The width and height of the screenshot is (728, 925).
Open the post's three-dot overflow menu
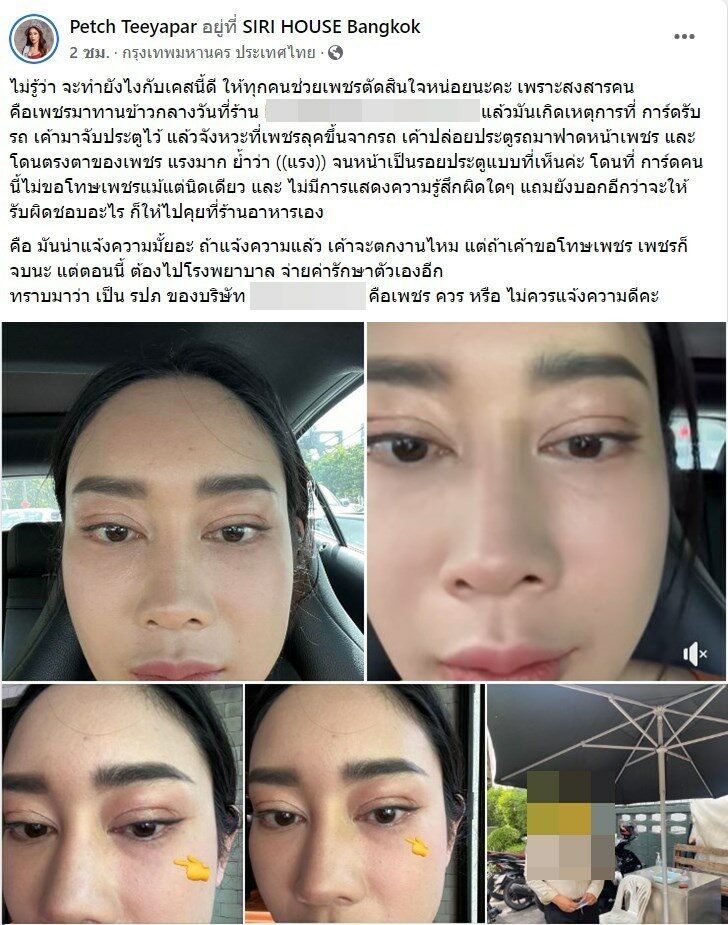point(684,36)
